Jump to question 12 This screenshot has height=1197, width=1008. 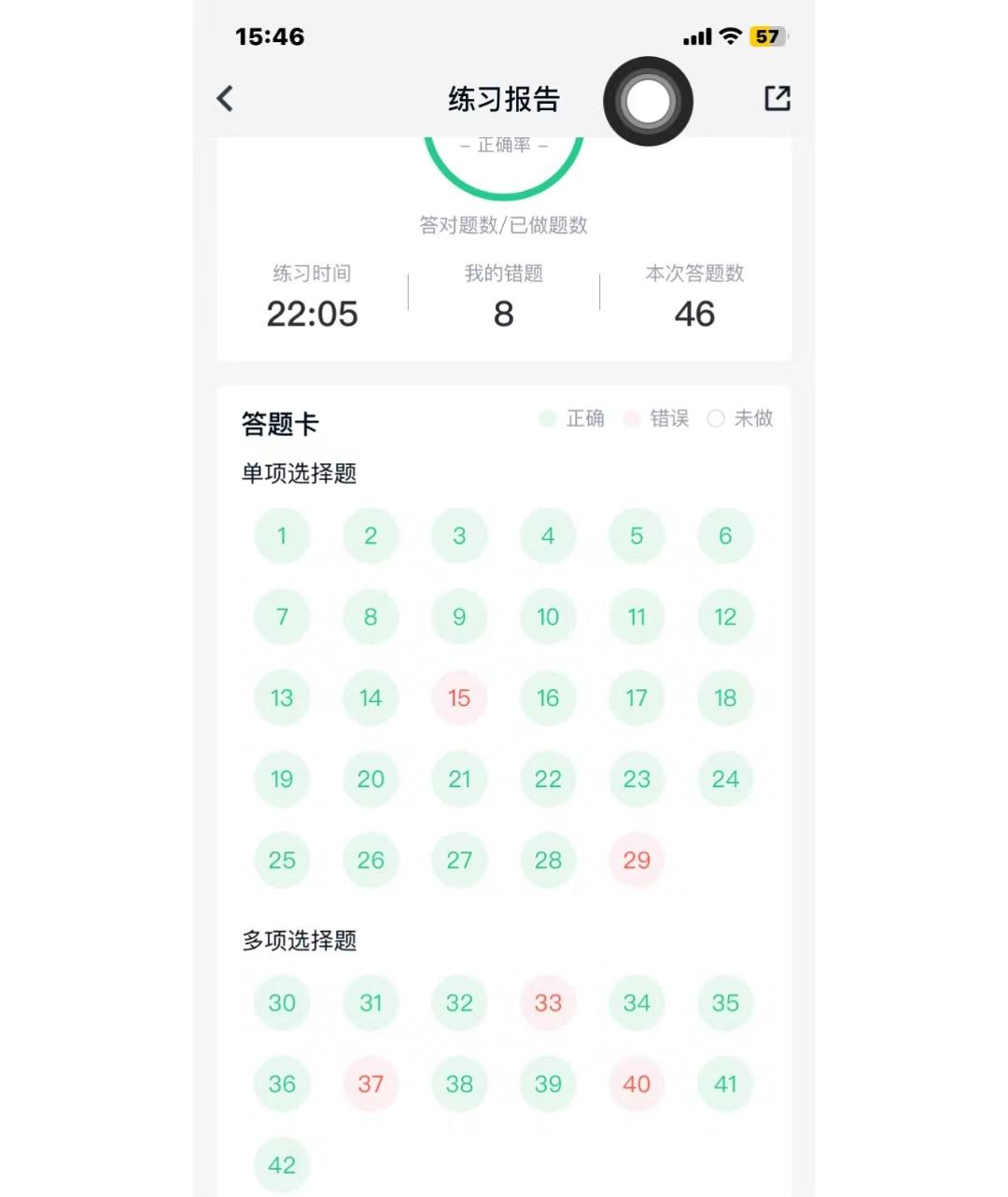pos(725,617)
